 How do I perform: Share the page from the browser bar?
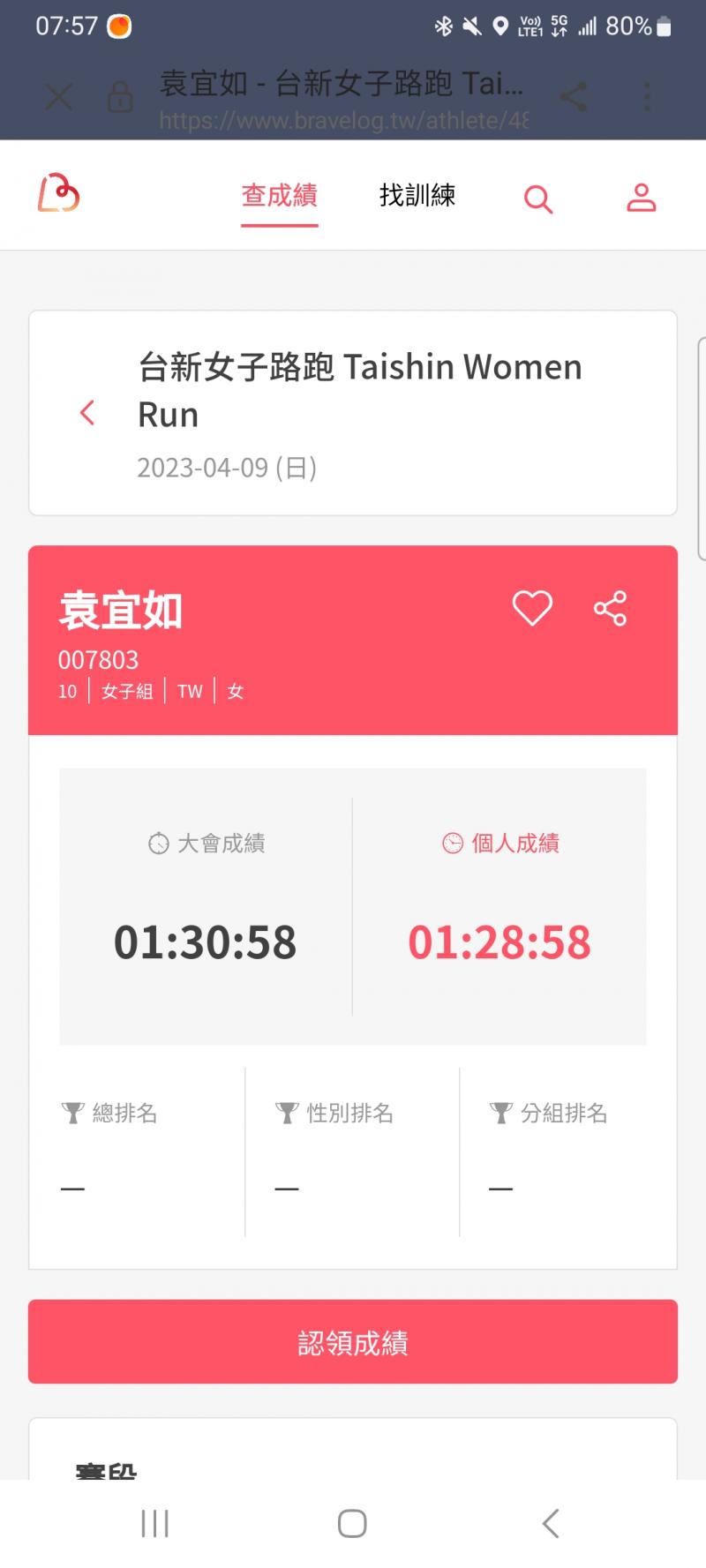pyautogui.click(x=573, y=96)
